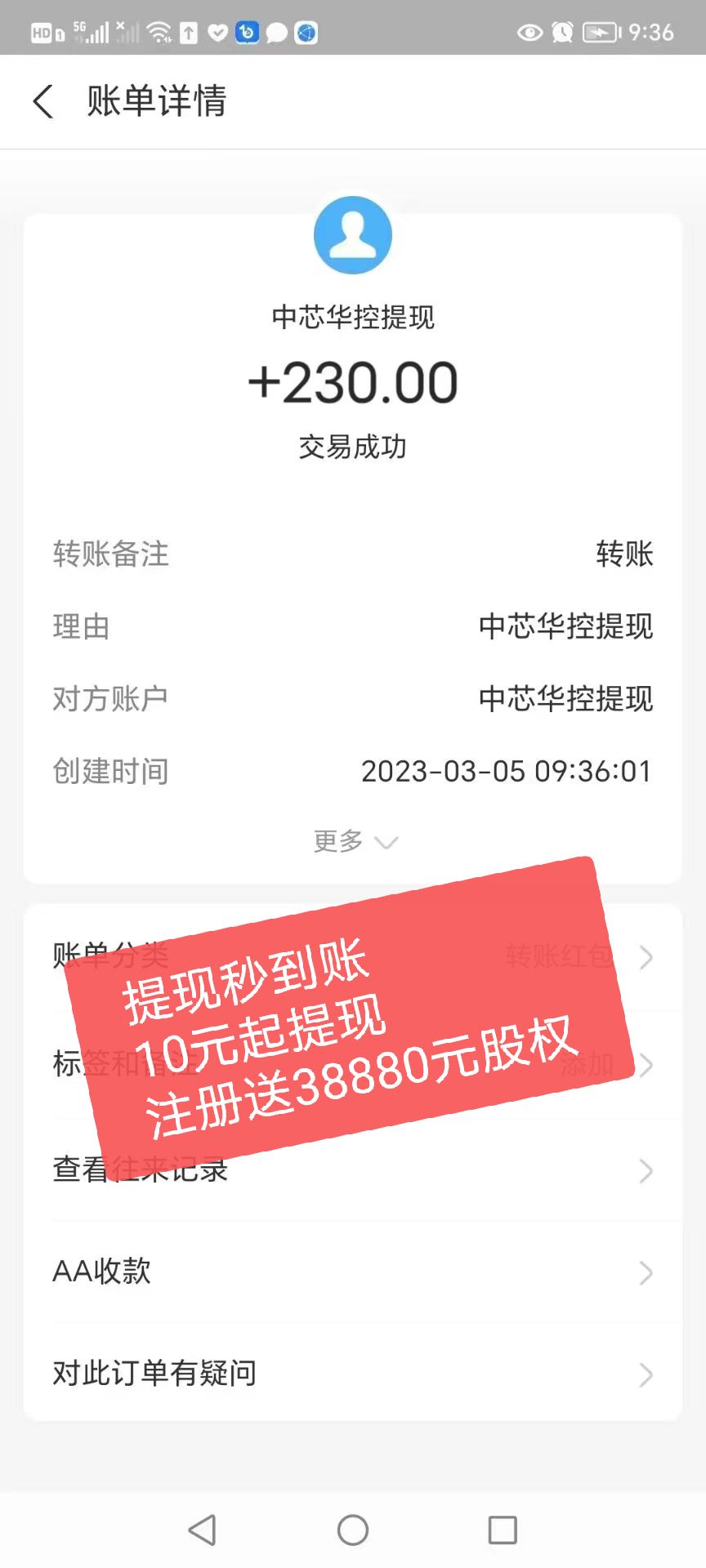
Task: Open the chevron on the 账单分类 row
Action: click(x=646, y=957)
